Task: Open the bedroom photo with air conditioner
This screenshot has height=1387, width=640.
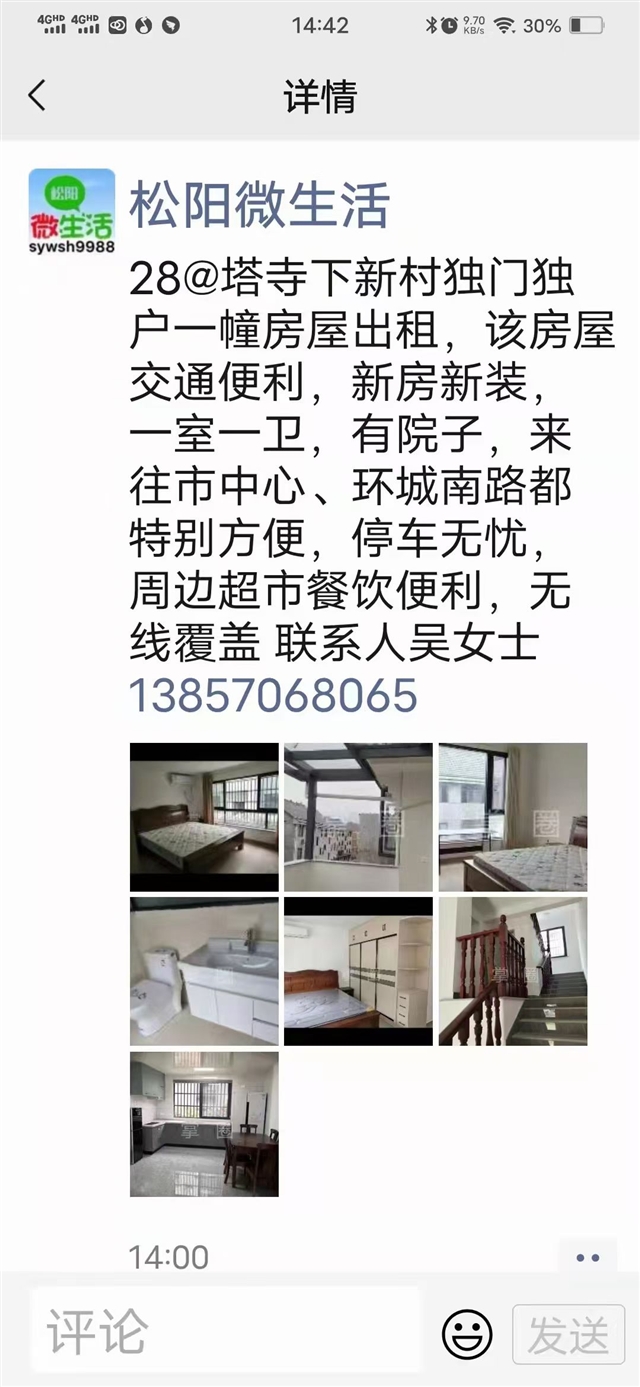Action: [204, 817]
